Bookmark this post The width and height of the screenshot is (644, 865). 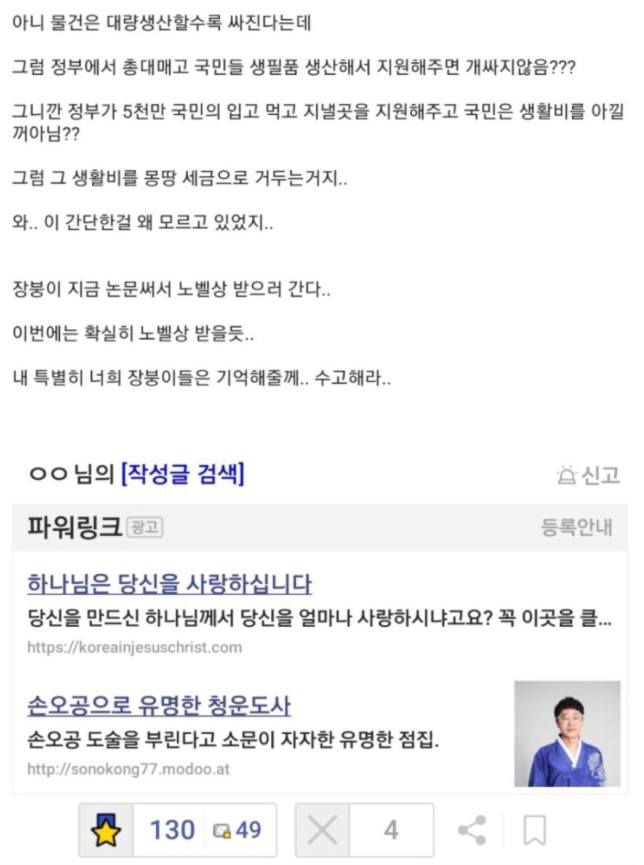coord(535,830)
